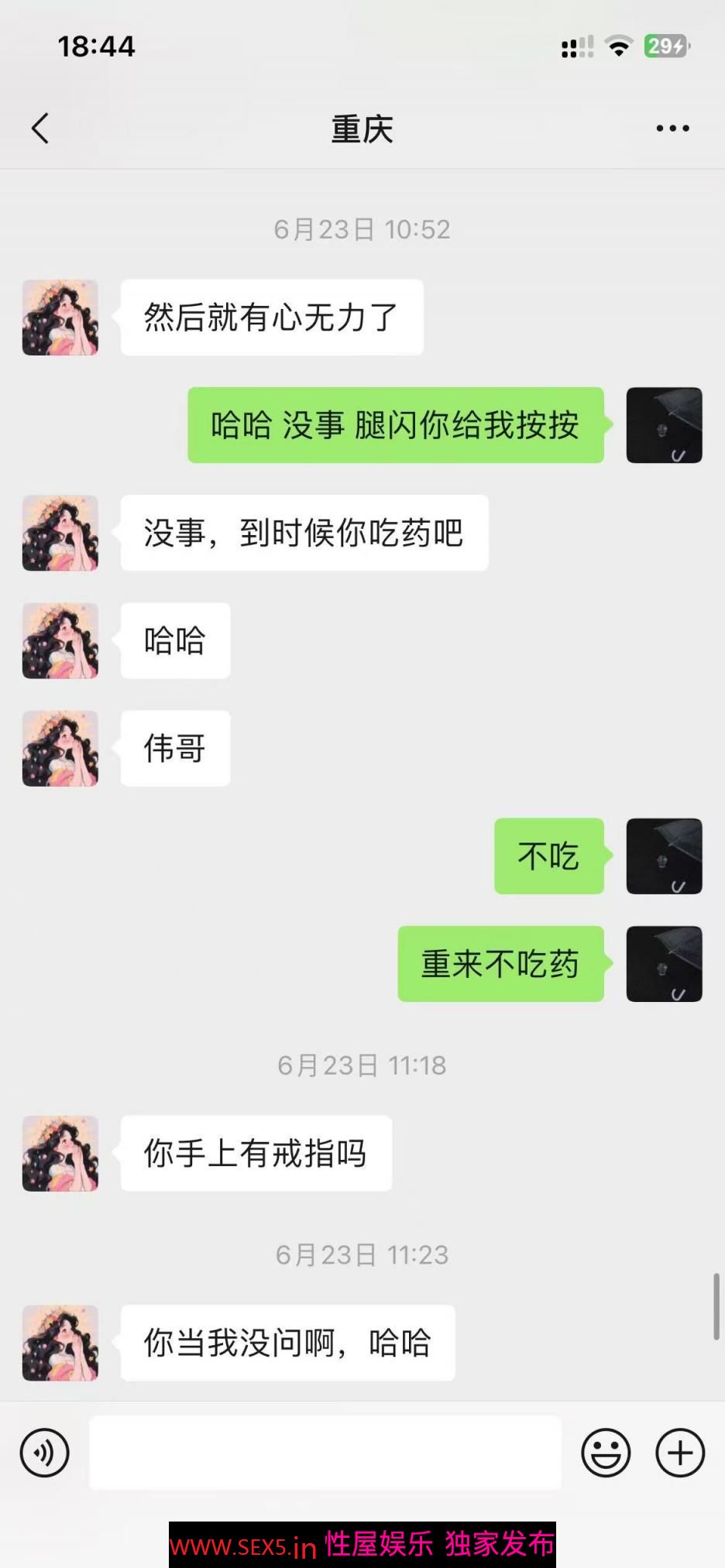
Task: Open contact avatar beside 然后就有心无力了
Action: (60, 317)
